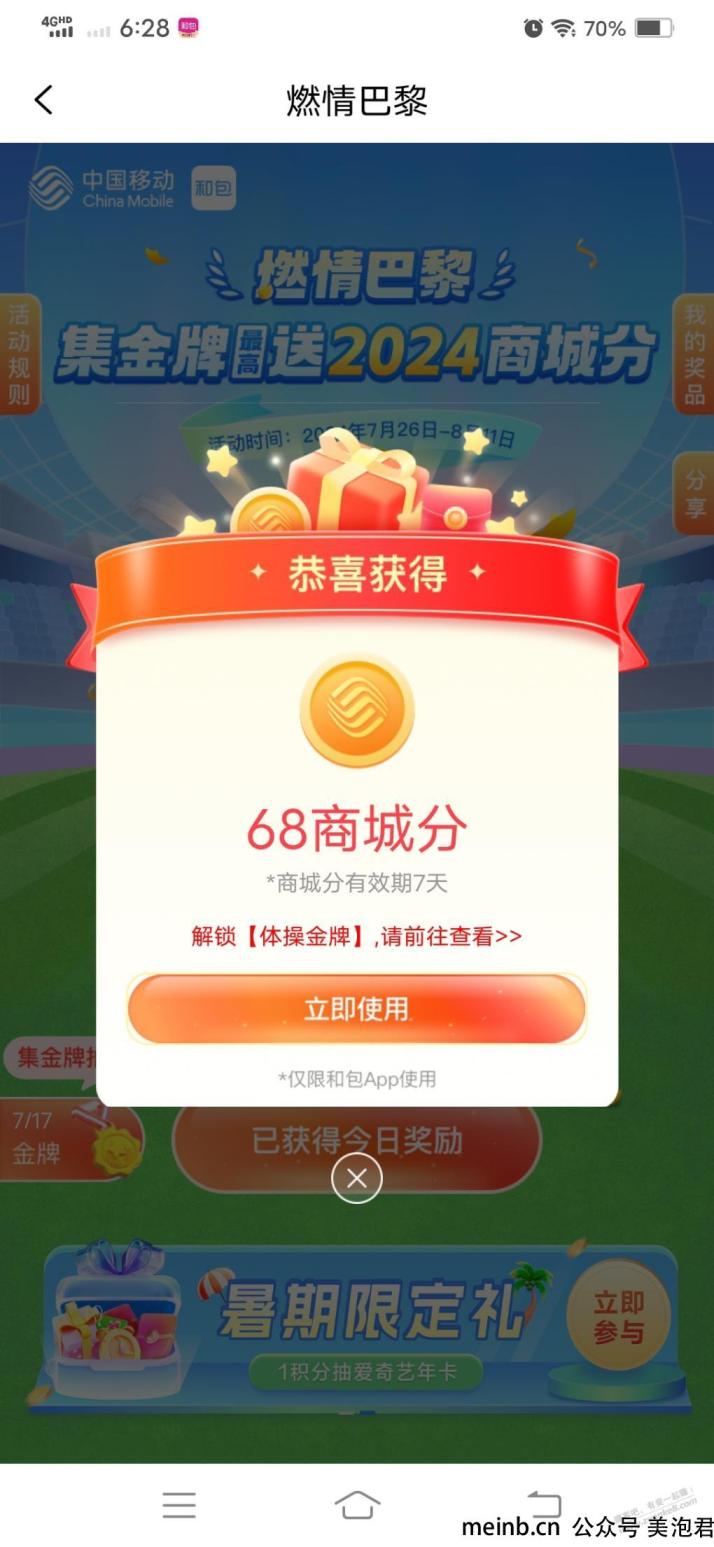714x1547 pixels.
Task: Open 活动规则 side tab
Action: coord(19,353)
